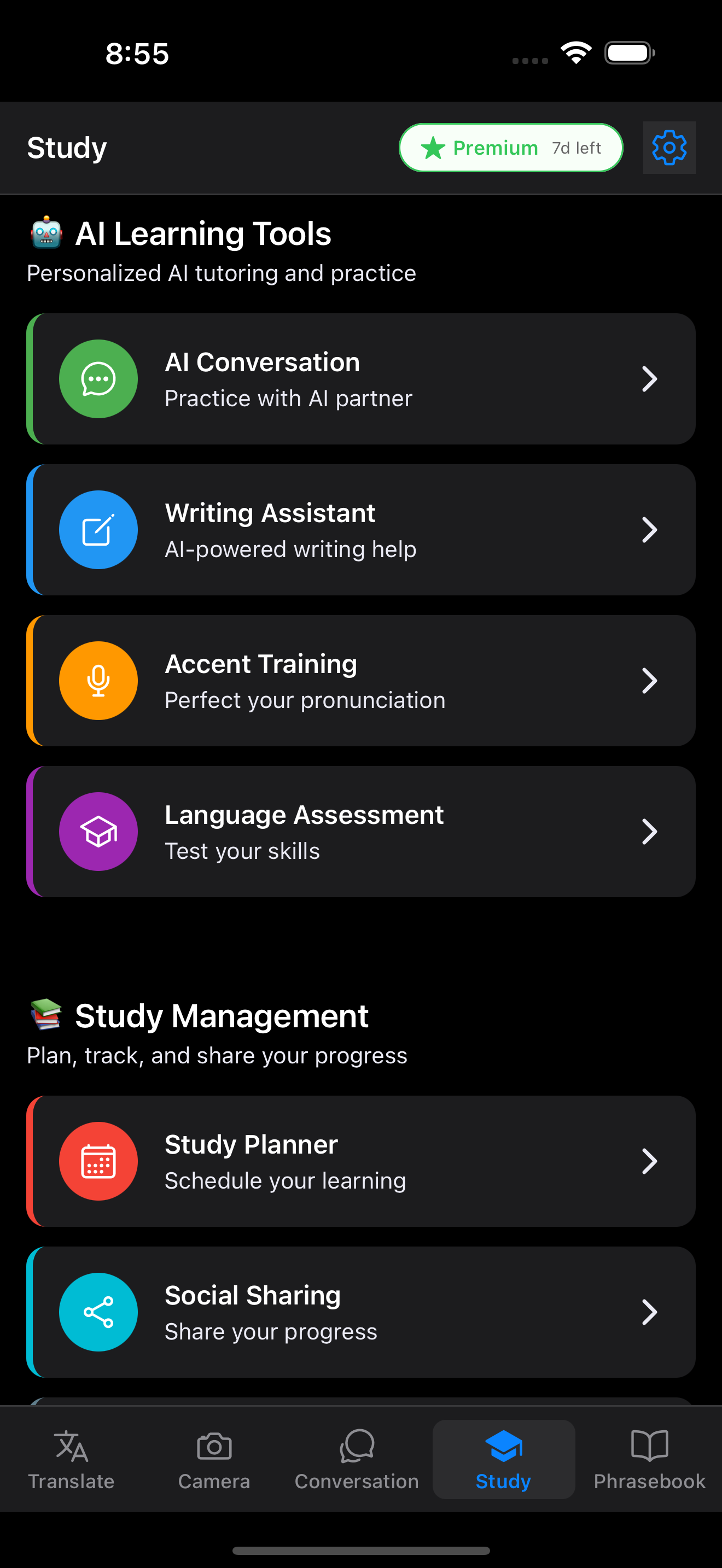The width and height of the screenshot is (722, 1568).
Task: Start Accent Training
Action: [361, 681]
